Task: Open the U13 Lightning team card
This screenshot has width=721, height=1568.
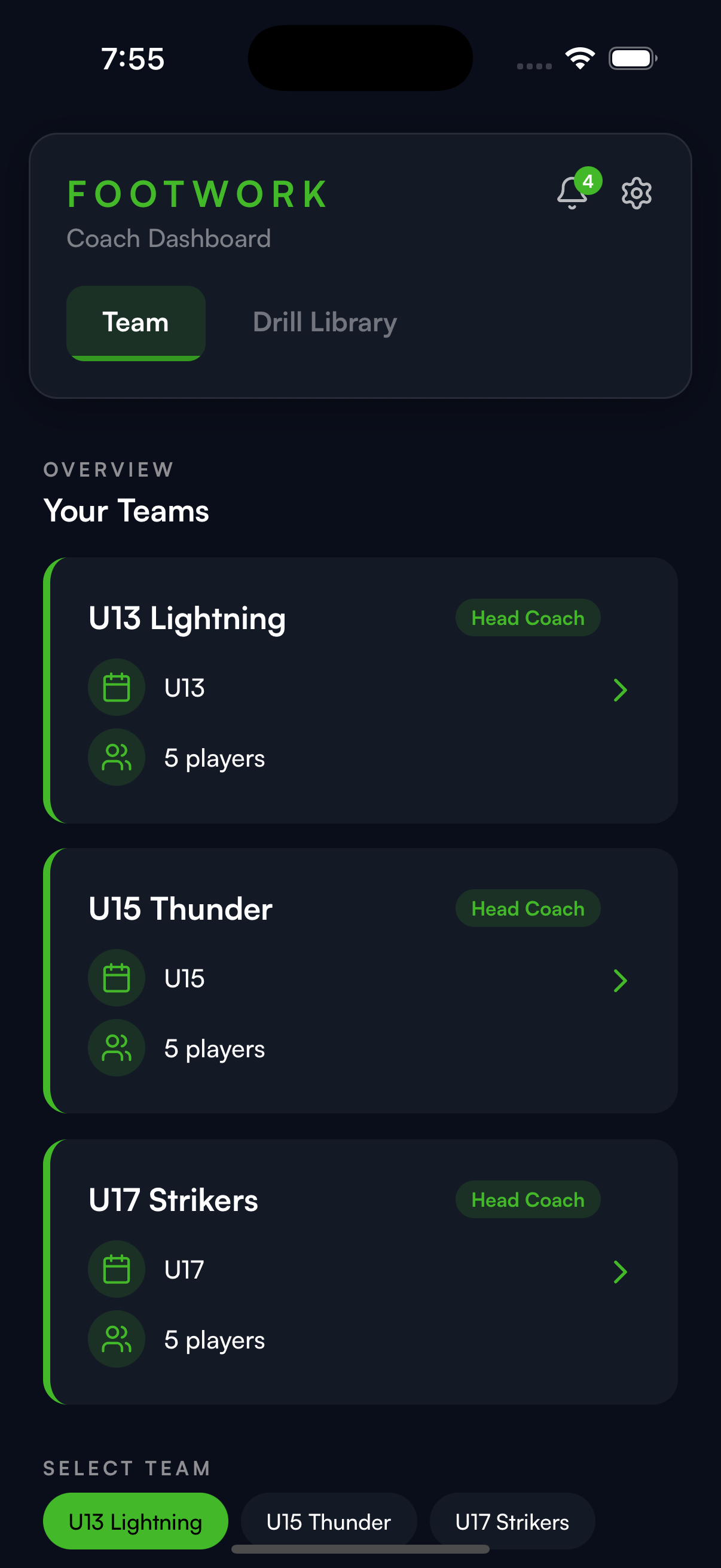Action: click(x=360, y=690)
